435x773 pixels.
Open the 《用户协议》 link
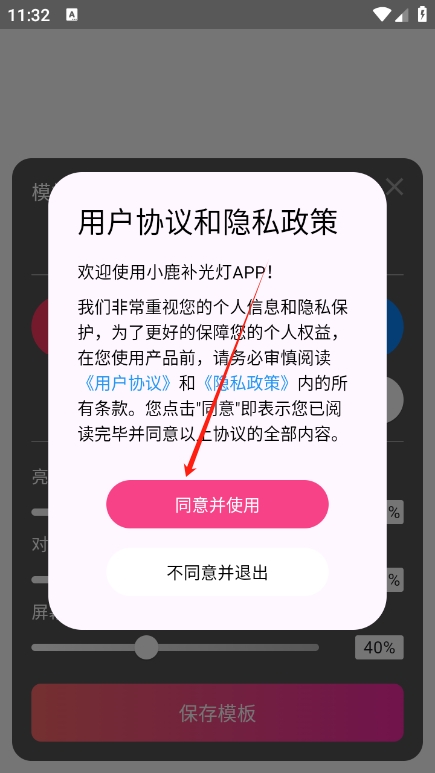click(x=126, y=383)
